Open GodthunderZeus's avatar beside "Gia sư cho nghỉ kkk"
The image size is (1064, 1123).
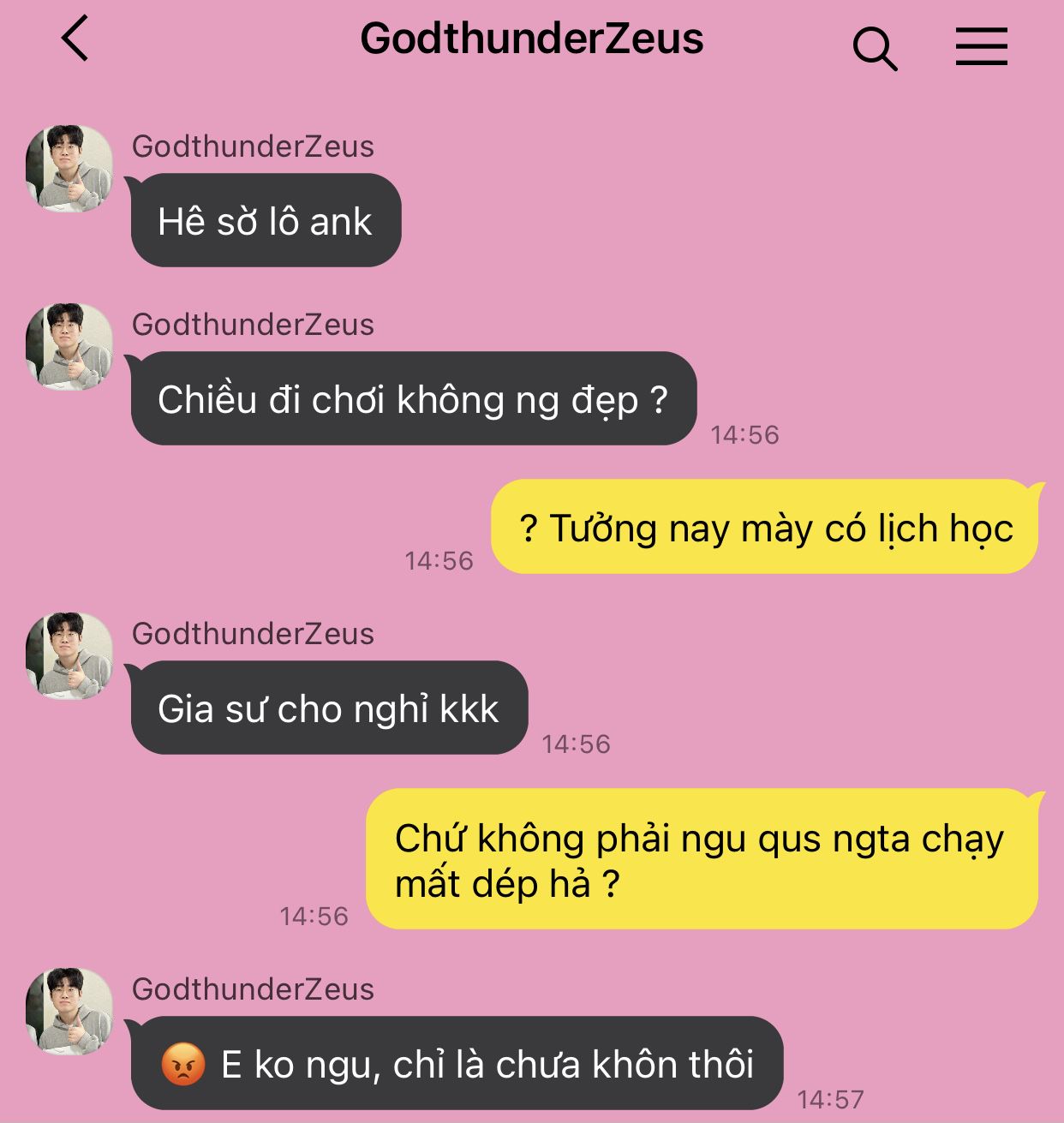(69, 655)
